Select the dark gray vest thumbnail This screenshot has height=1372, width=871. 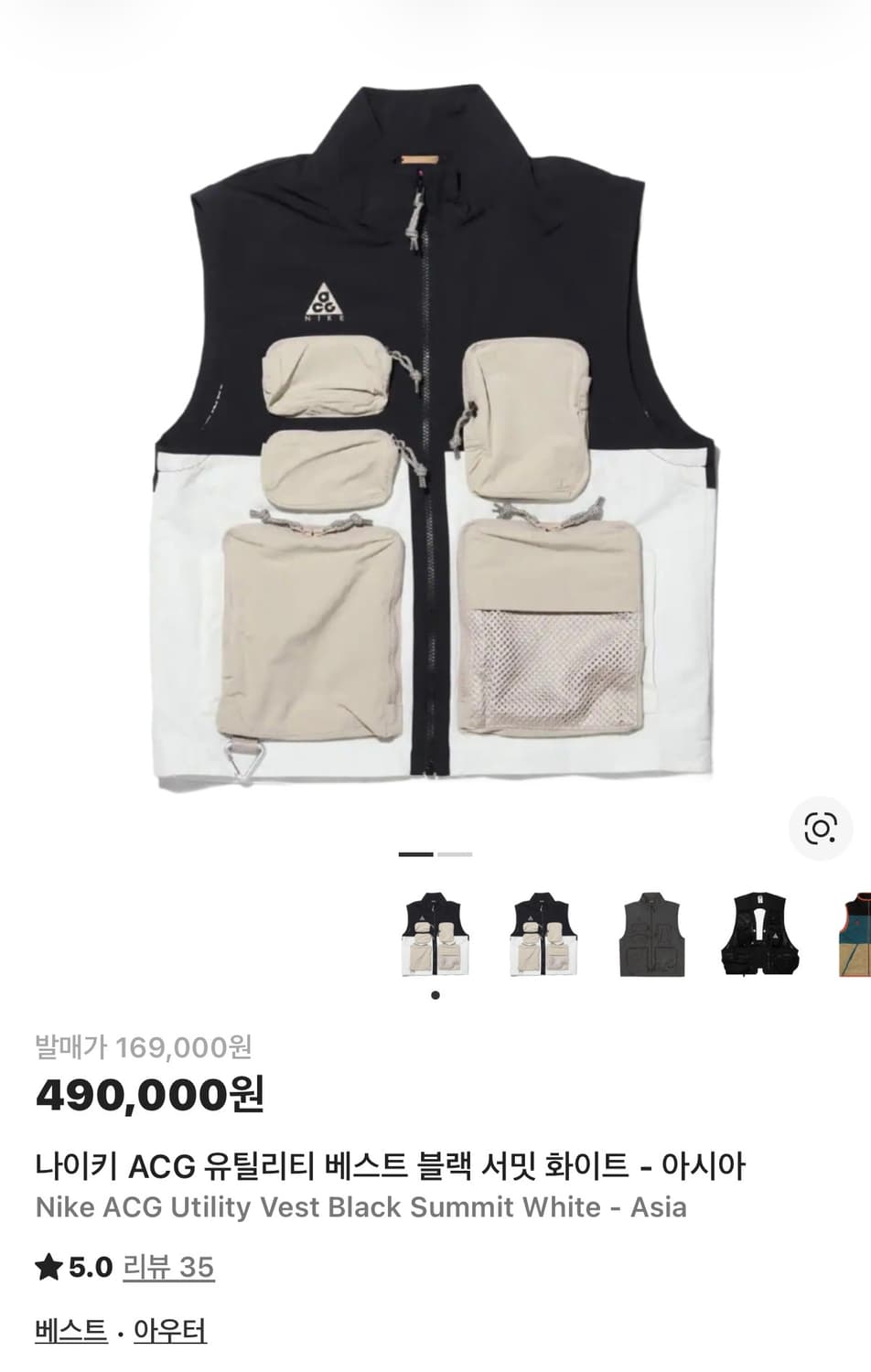pyautogui.click(x=651, y=931)
